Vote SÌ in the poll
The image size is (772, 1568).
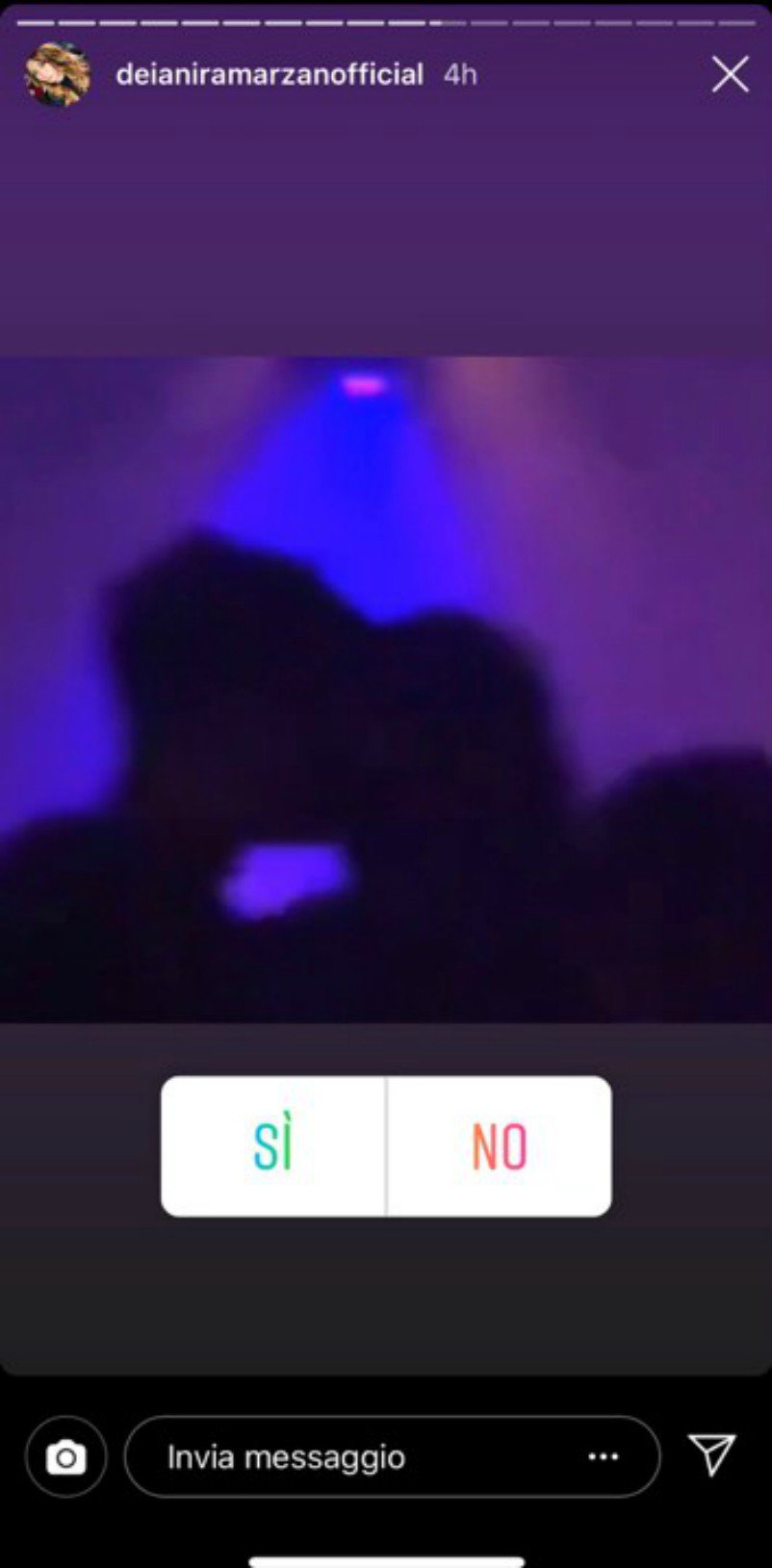point(273,1145)
